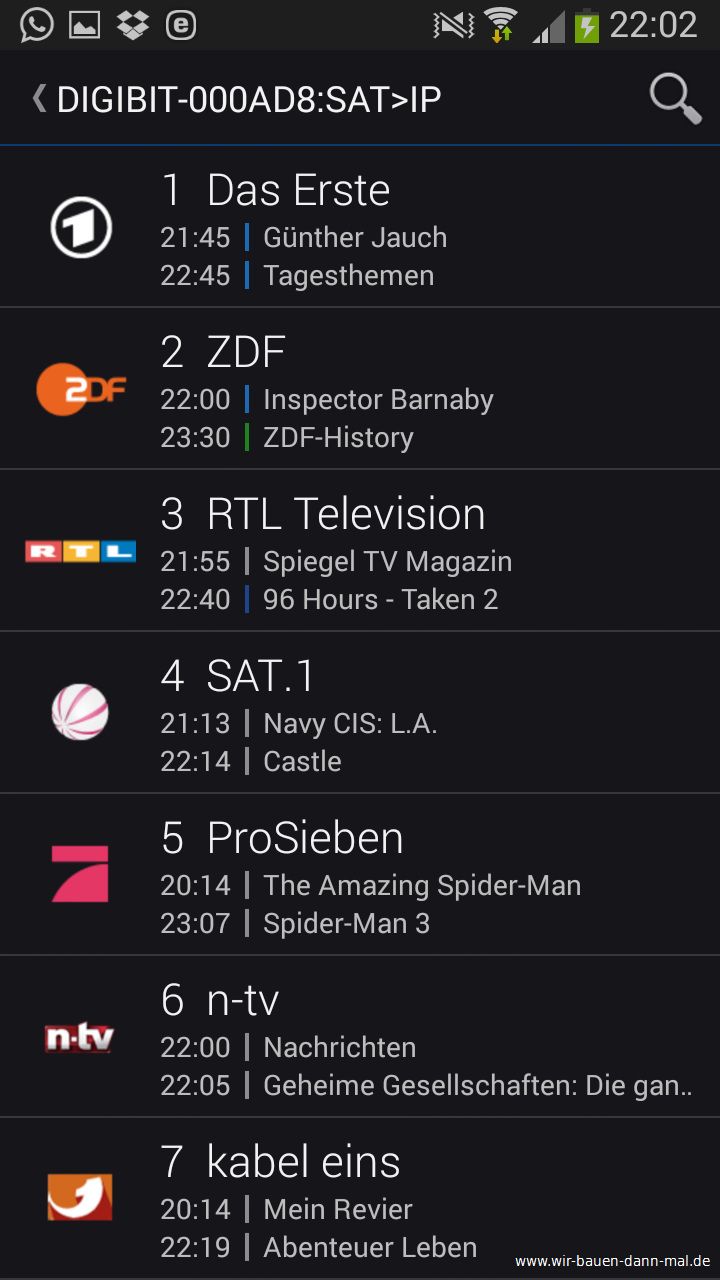This screenshot has width=720, height=1280.
Task: Go back via DIGIBIT-000AD8:SAT>IP title
Action: click(x=236, y=99)
